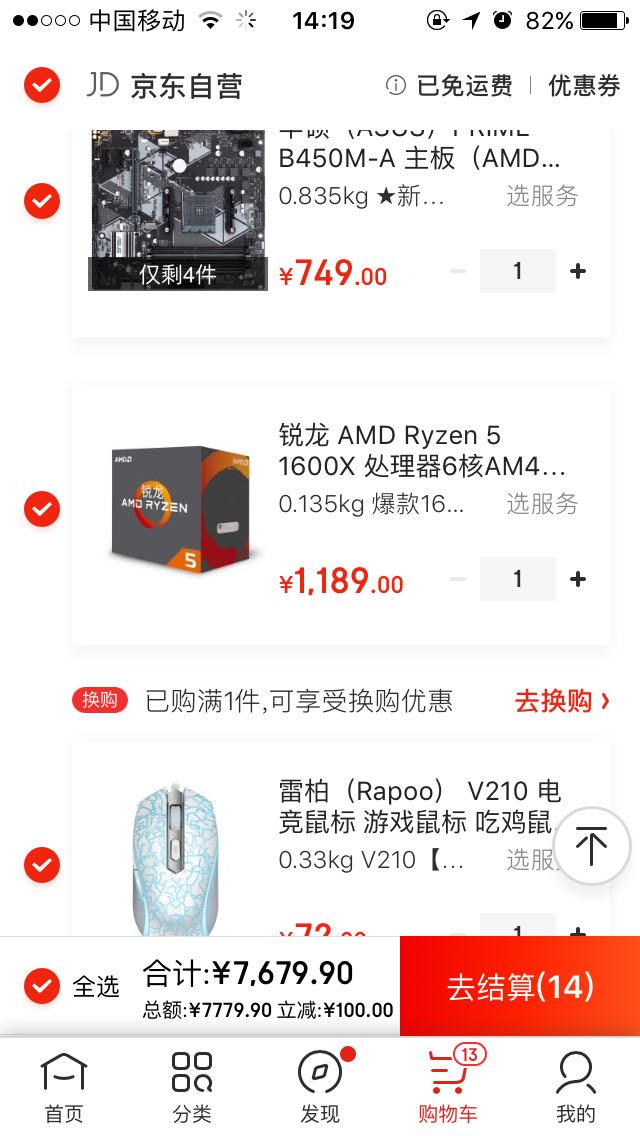Open the 优惠券 coupons link

pyautogui.click(x=584, y=86)
